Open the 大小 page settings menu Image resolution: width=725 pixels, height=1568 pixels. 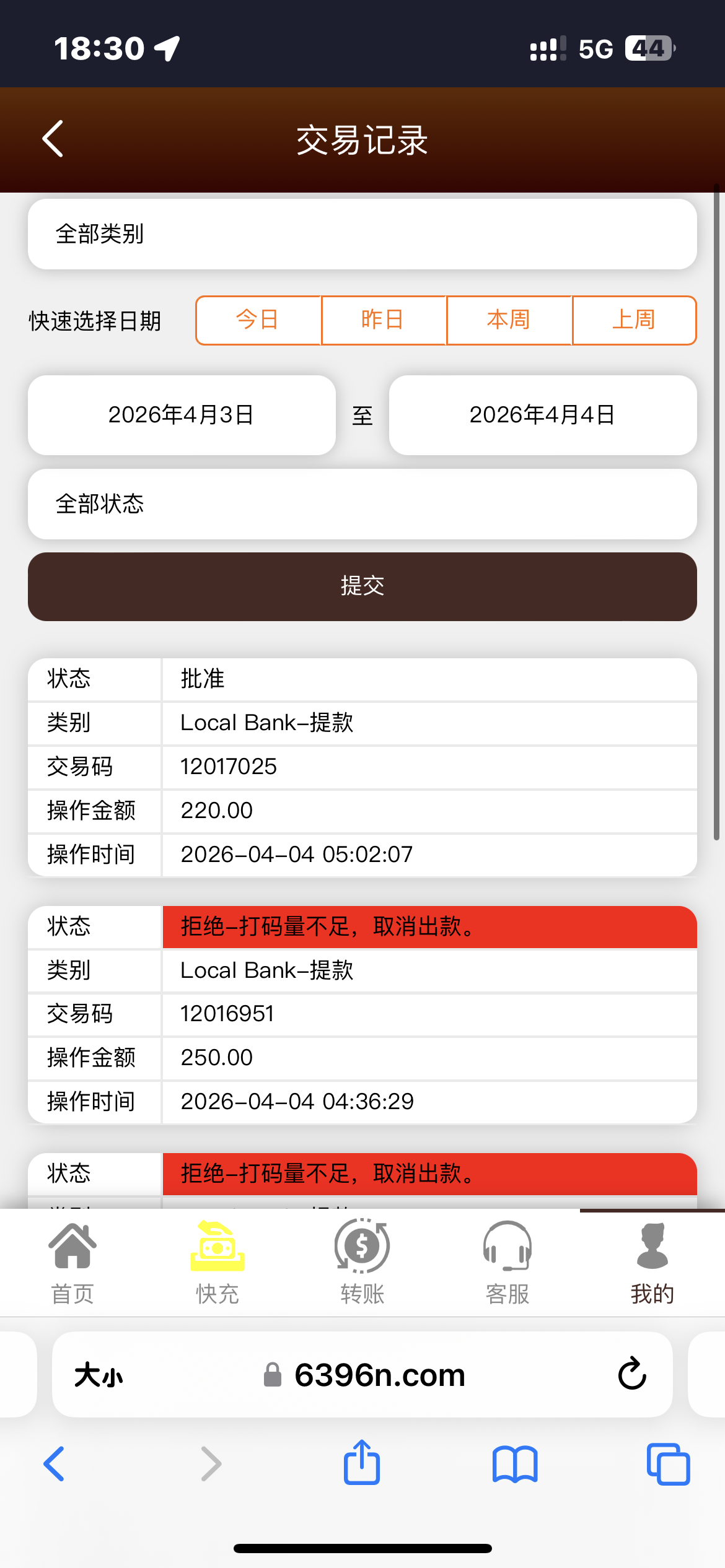coord(99,1375)
